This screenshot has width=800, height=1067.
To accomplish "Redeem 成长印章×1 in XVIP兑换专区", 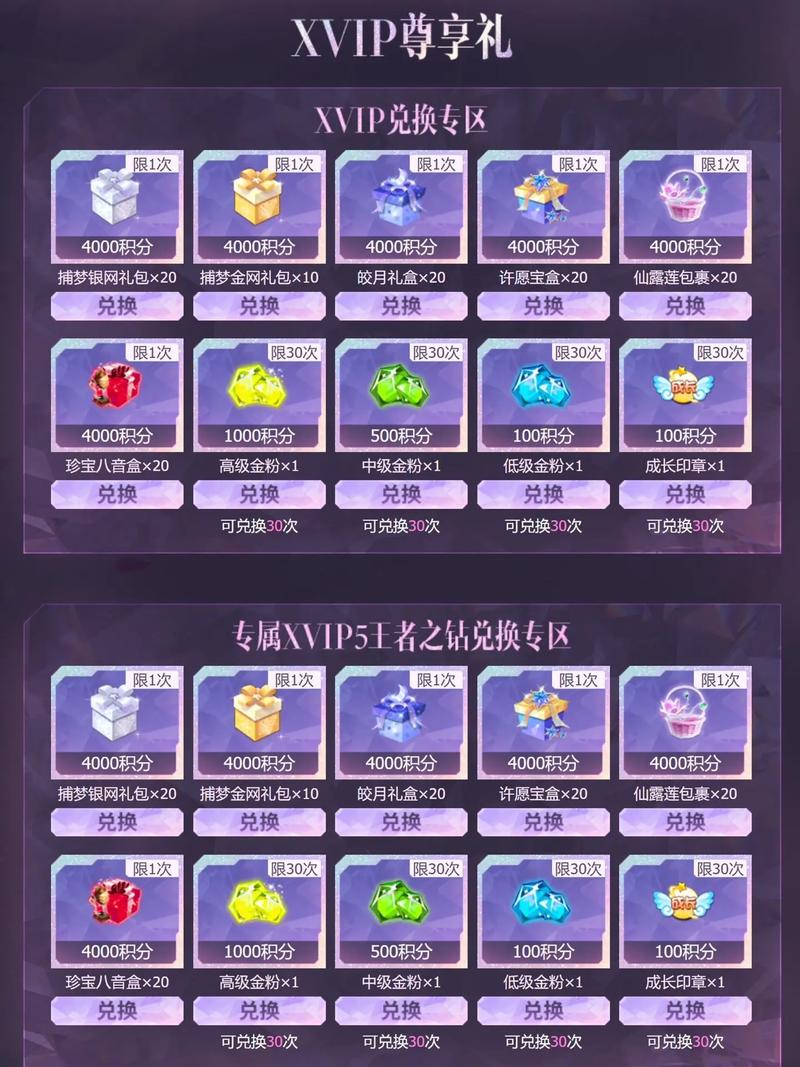I will [685, 494].
